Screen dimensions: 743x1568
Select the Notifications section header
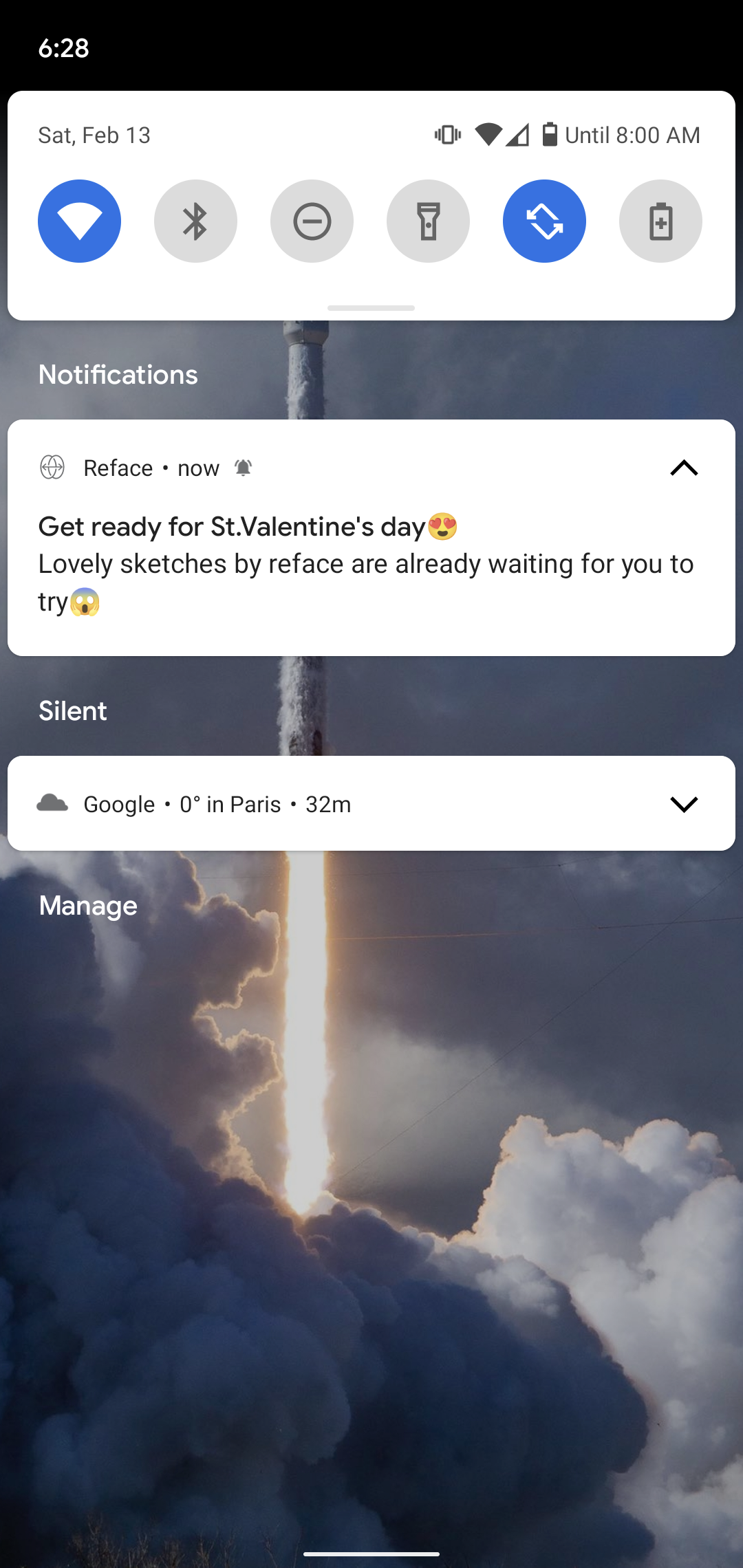[117, 374]
